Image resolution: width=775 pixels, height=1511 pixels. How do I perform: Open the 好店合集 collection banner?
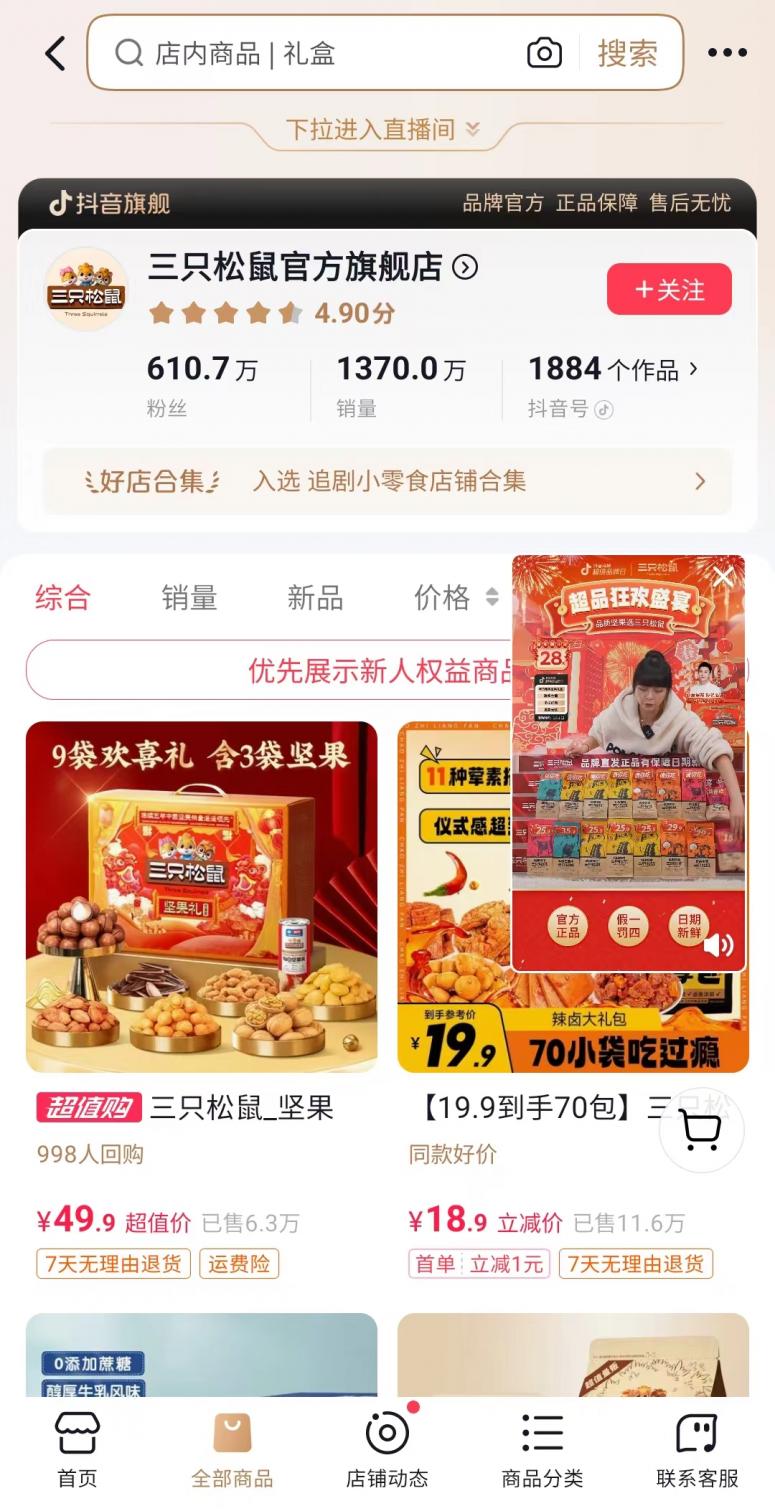(387, 481)
